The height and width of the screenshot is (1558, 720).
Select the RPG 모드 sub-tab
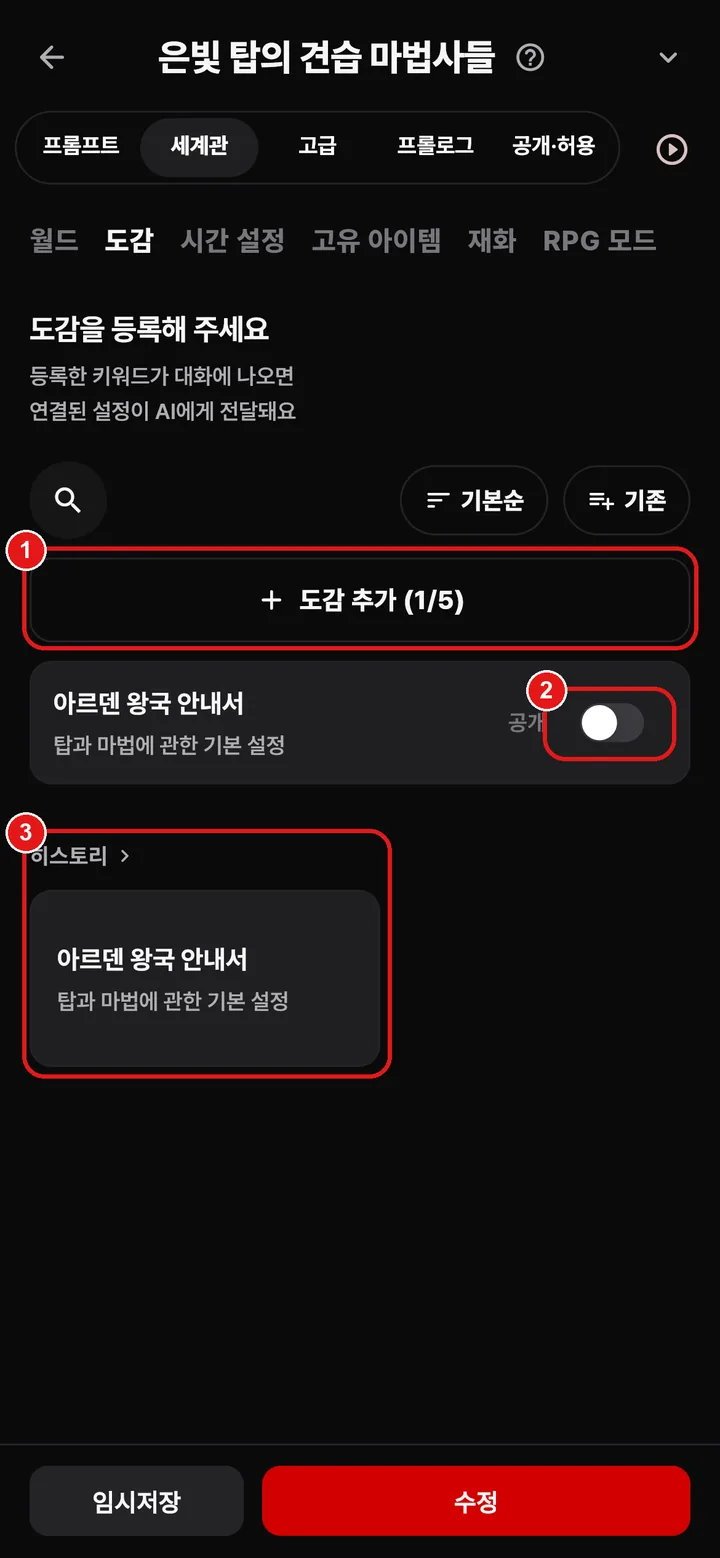click(x=599, y=240)
